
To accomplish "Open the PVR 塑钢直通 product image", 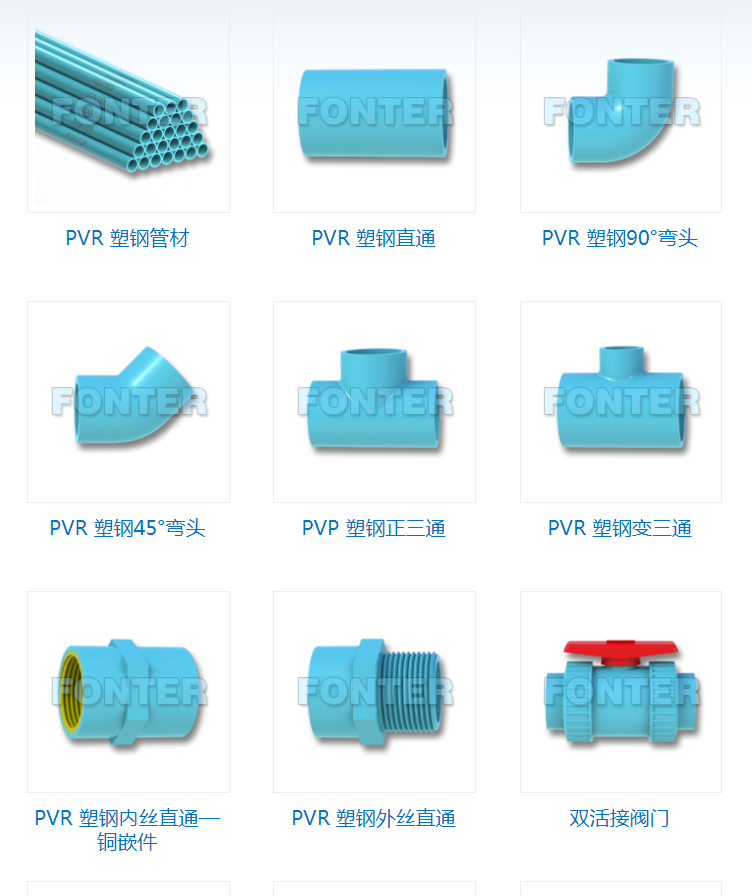I will coord(374,112).
